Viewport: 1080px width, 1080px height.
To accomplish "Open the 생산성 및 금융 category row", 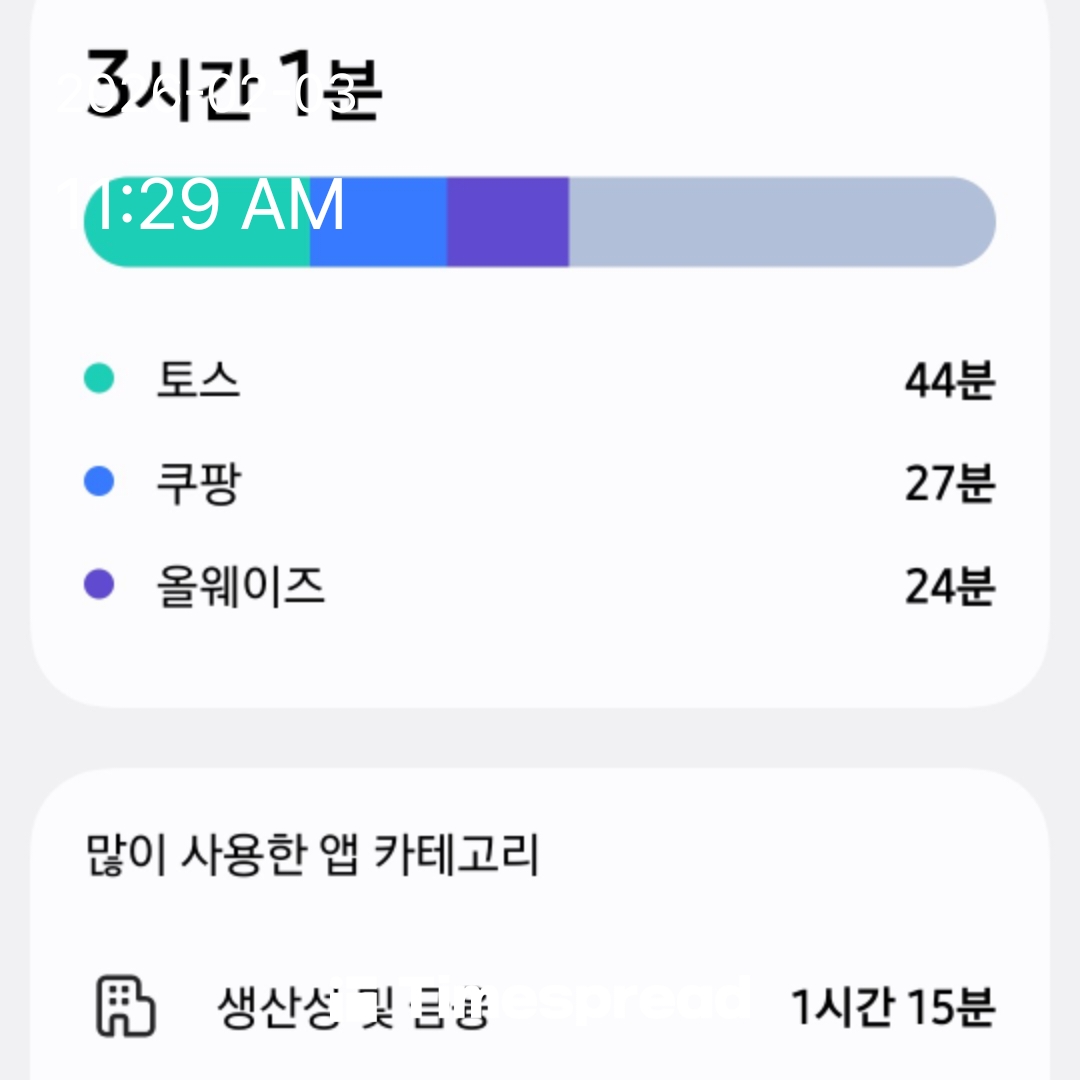I will point(540,1005).
